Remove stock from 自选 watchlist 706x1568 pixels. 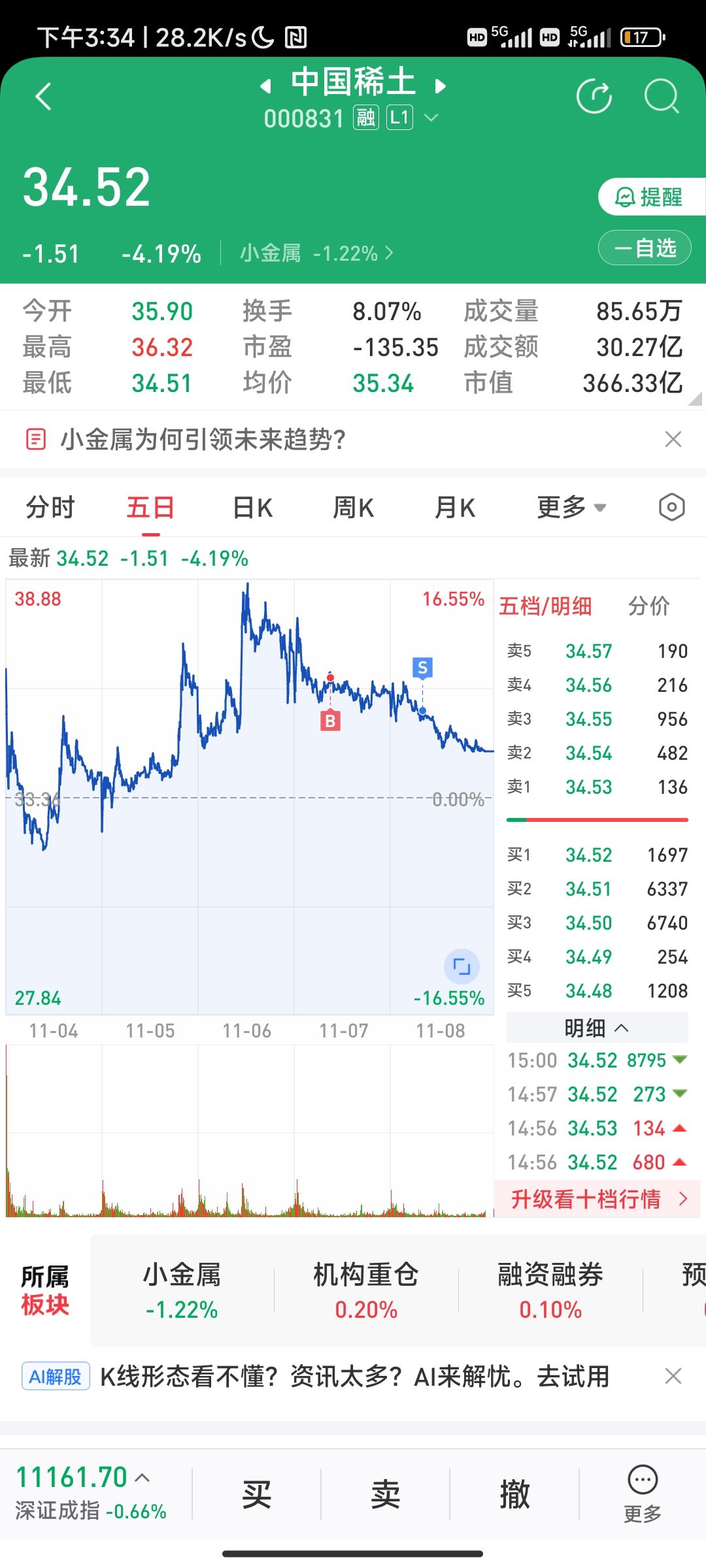click(645, 248)
